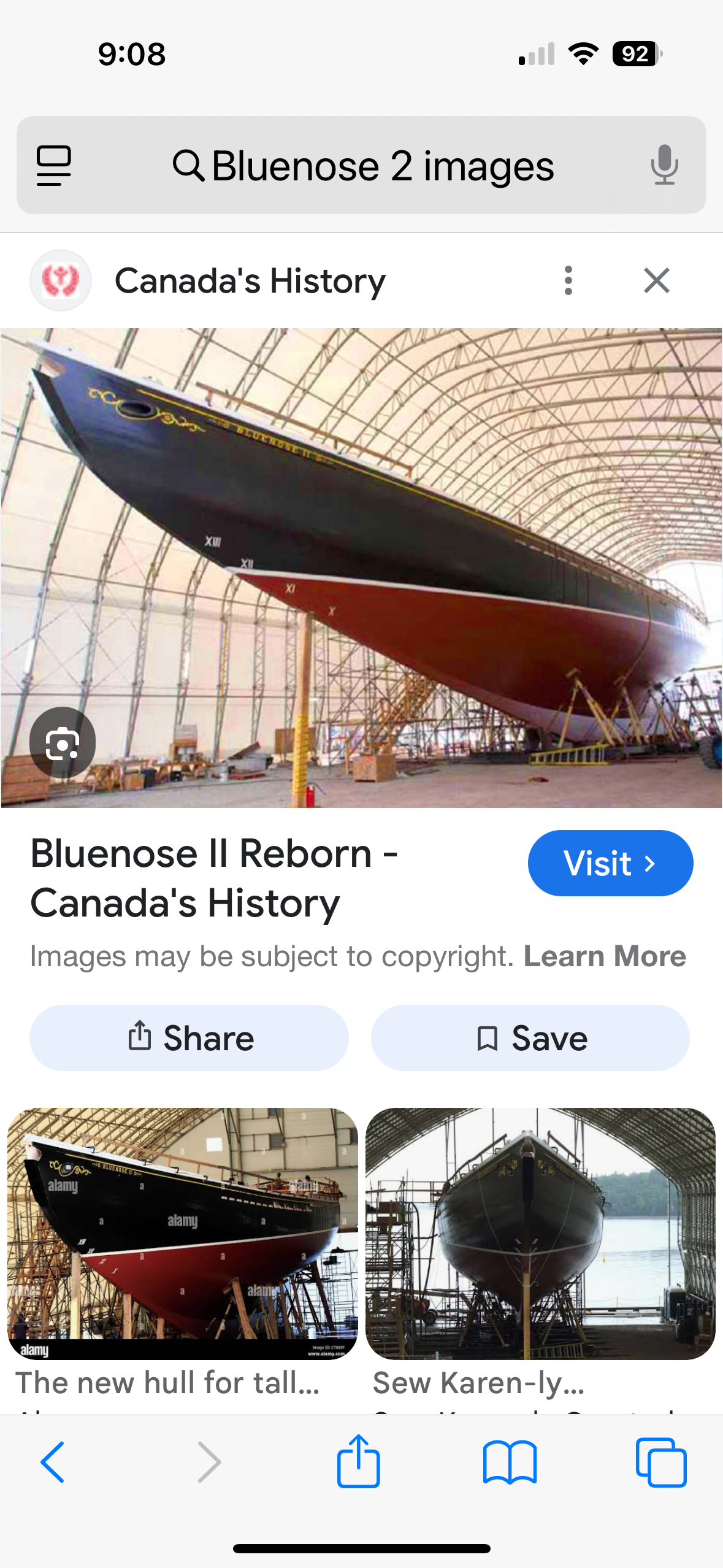Share this Bluenose II image
Viewport: 723px width, 1568px height.
coord(189,1038)
